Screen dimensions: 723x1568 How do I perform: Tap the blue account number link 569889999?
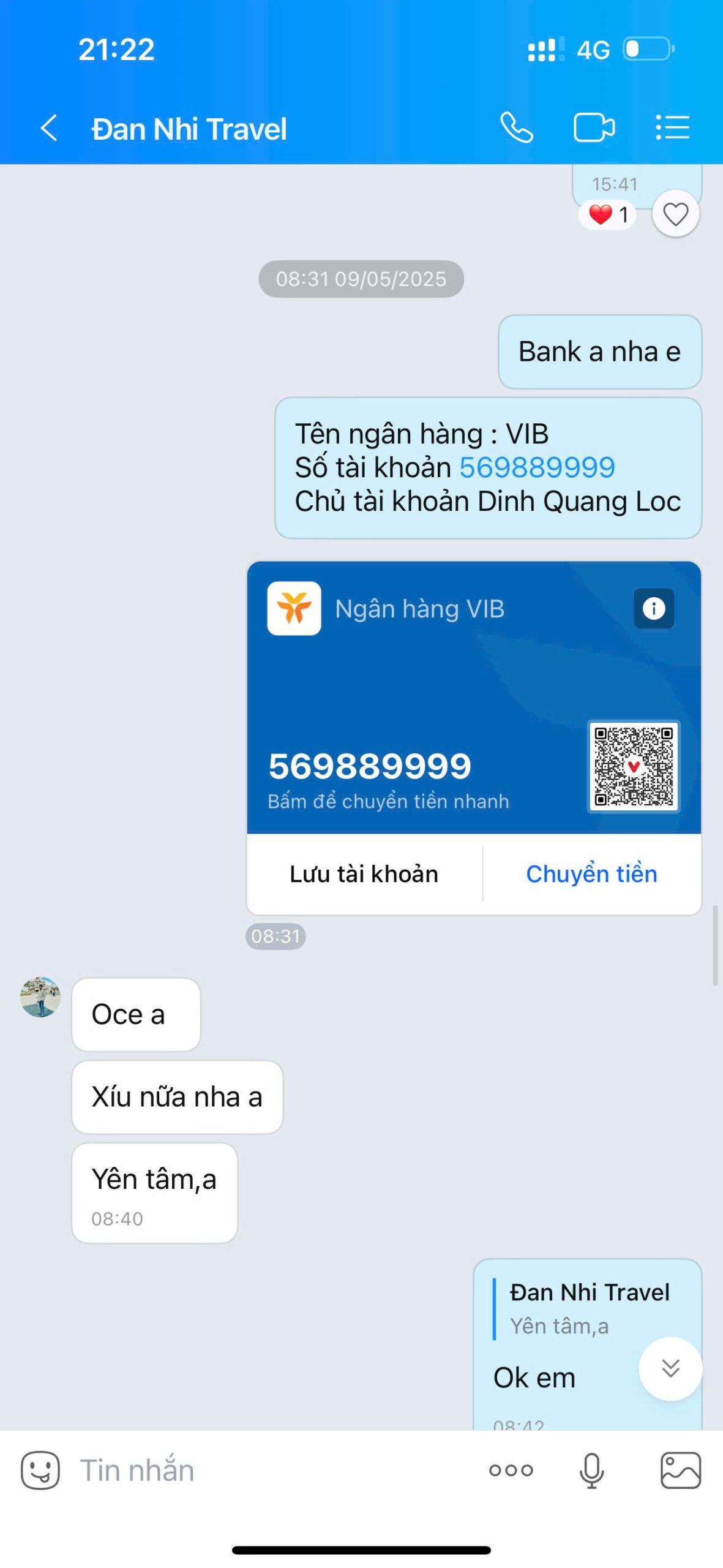537,468
